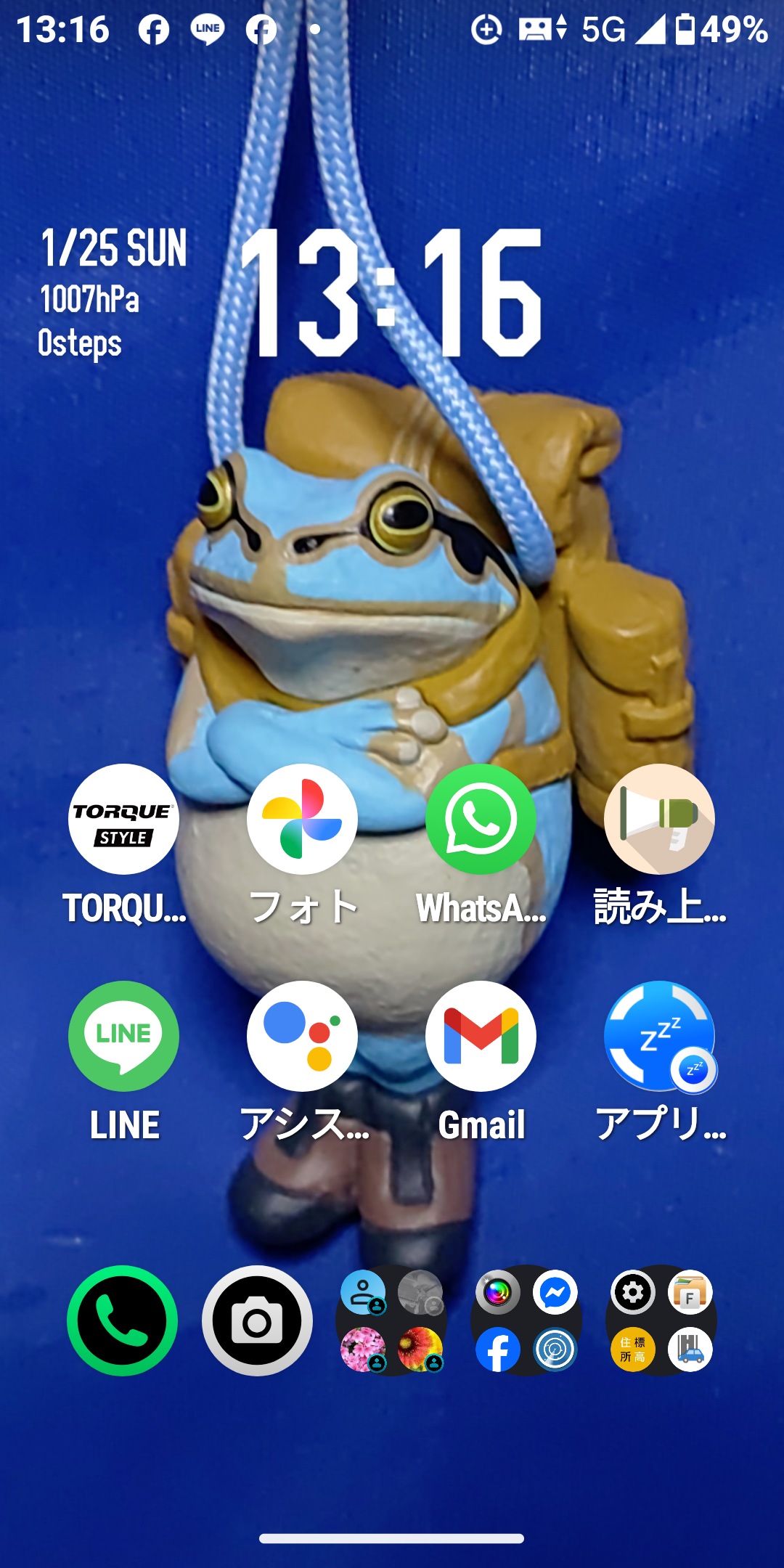Open WhatsApp
This screenshot has width=784, height=1568.
(481, 819)
